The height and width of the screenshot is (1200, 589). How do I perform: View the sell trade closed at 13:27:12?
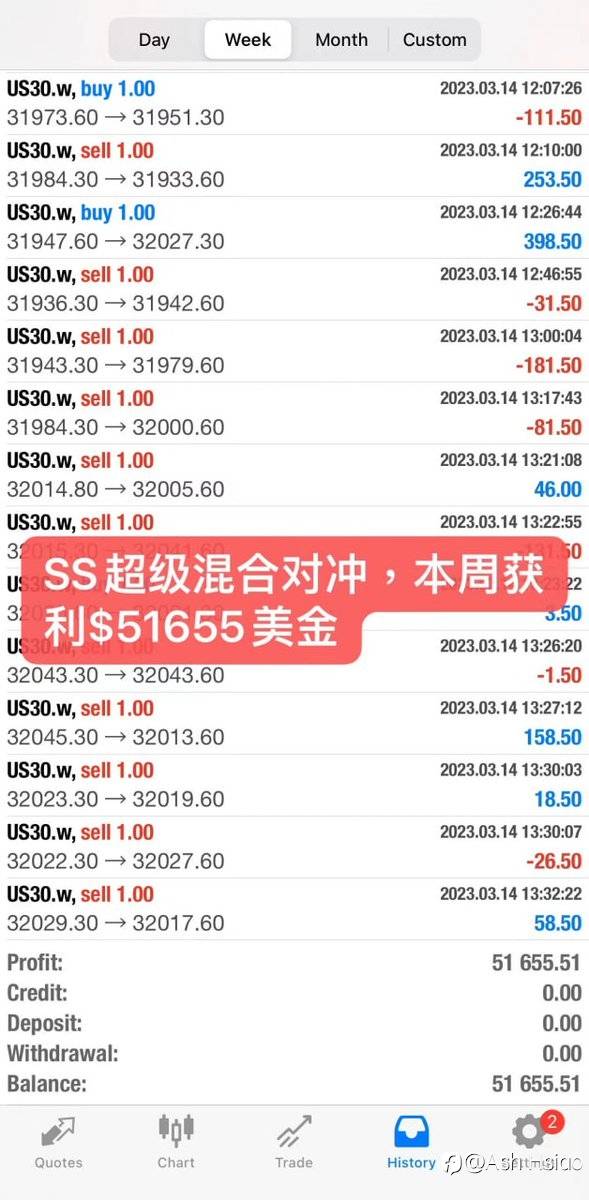point(294,723)
